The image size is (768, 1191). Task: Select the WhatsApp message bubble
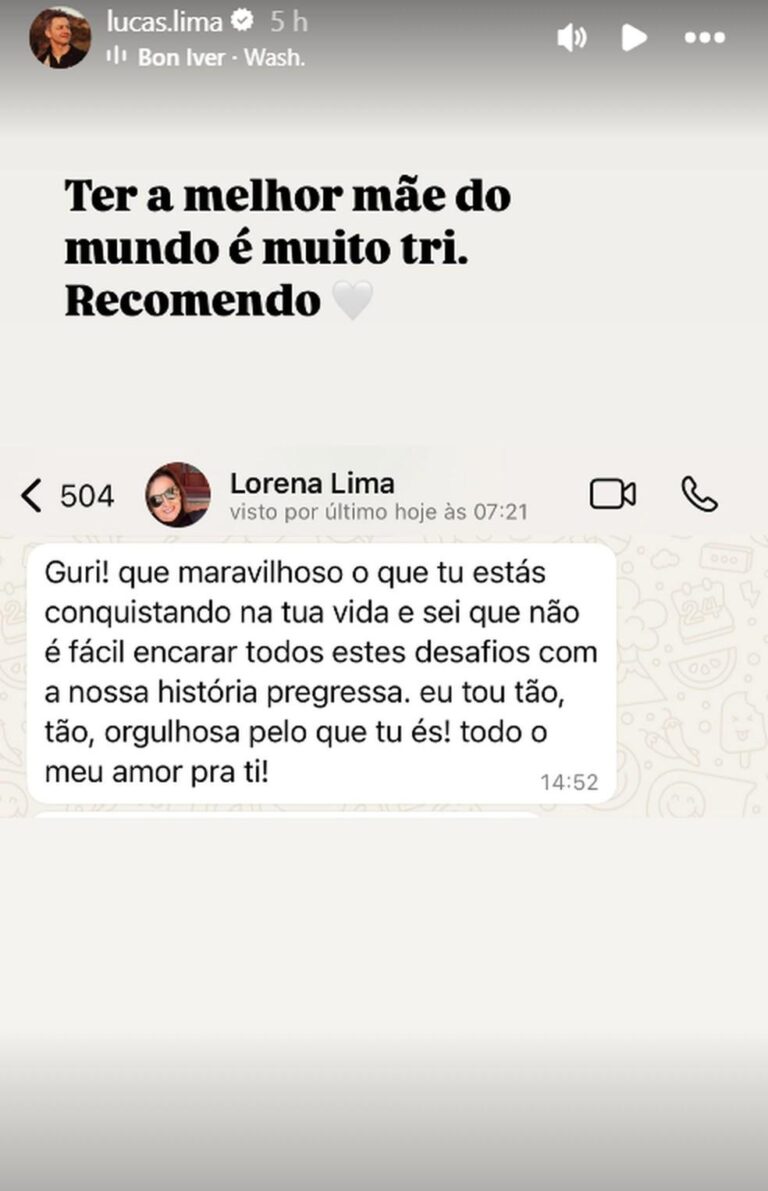tap(320, 670)
